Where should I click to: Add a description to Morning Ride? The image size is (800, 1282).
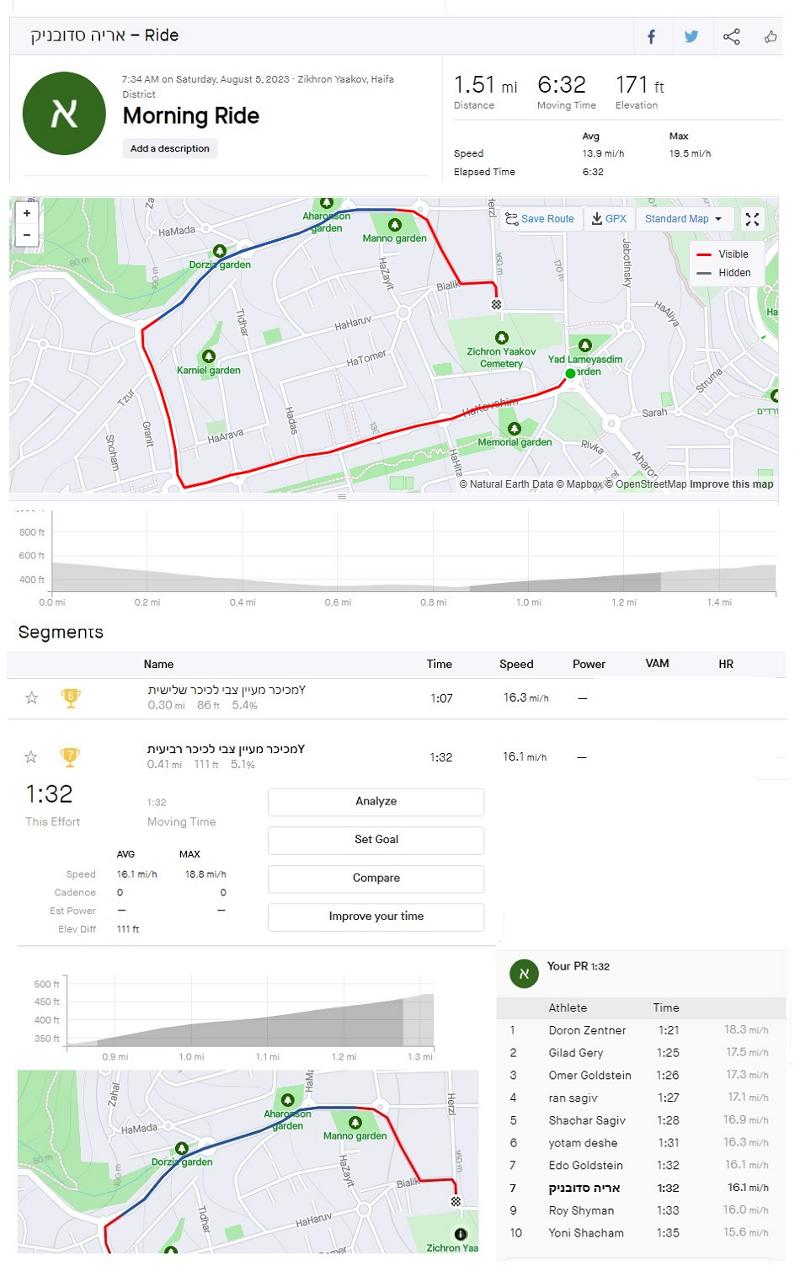(170, 148)
